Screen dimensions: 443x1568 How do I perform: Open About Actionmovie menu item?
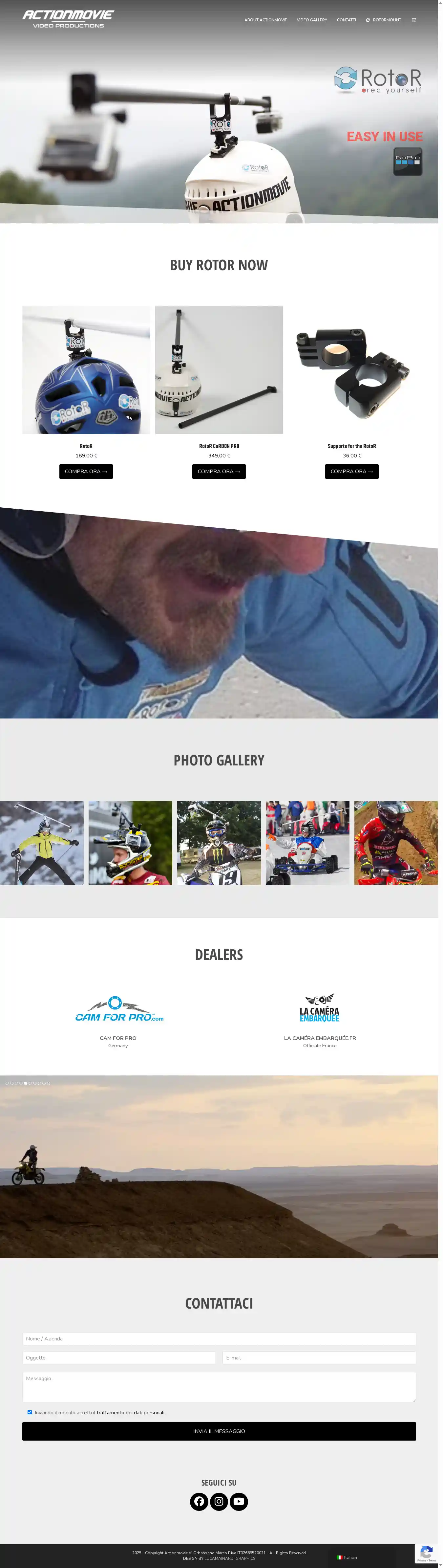(x=265, y=20)
